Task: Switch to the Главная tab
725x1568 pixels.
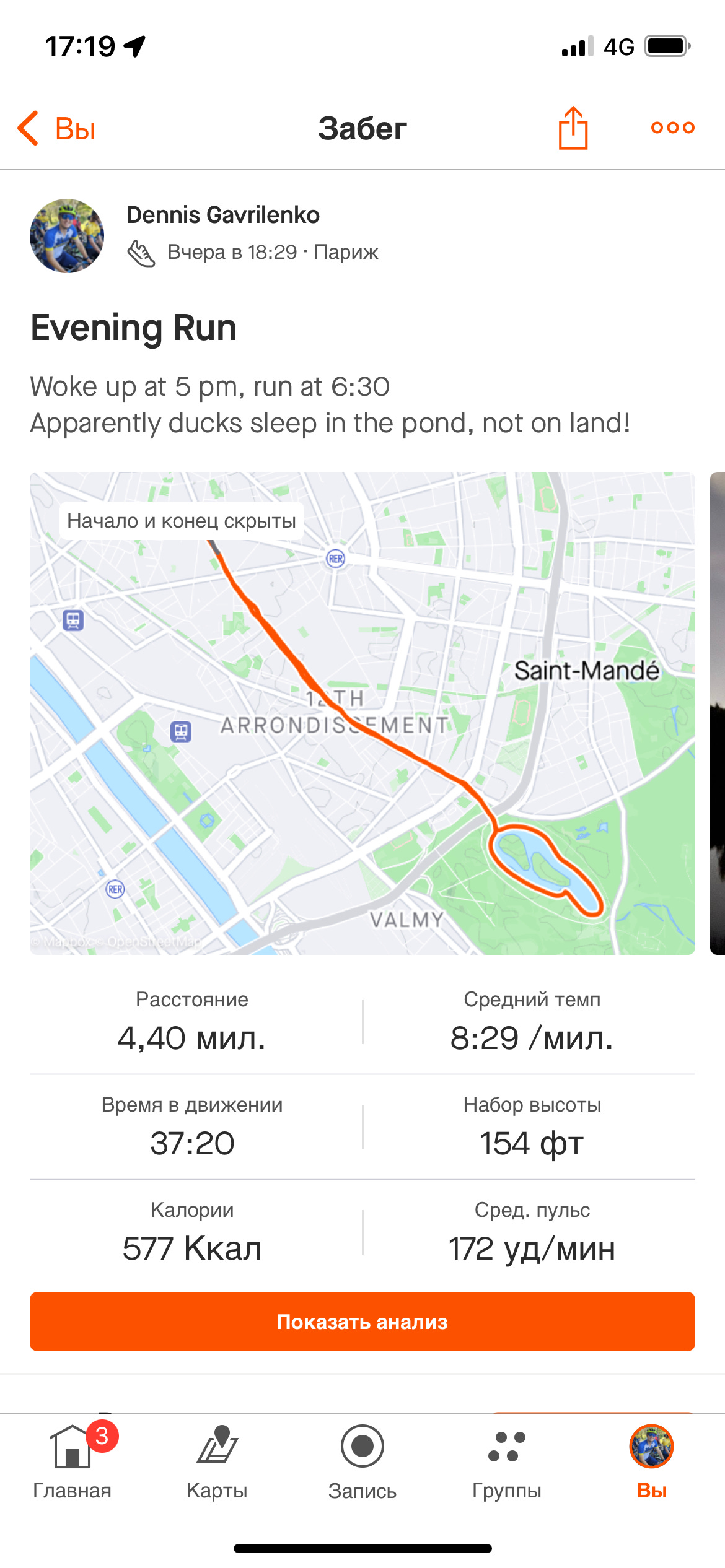Action: point(72,1461)
